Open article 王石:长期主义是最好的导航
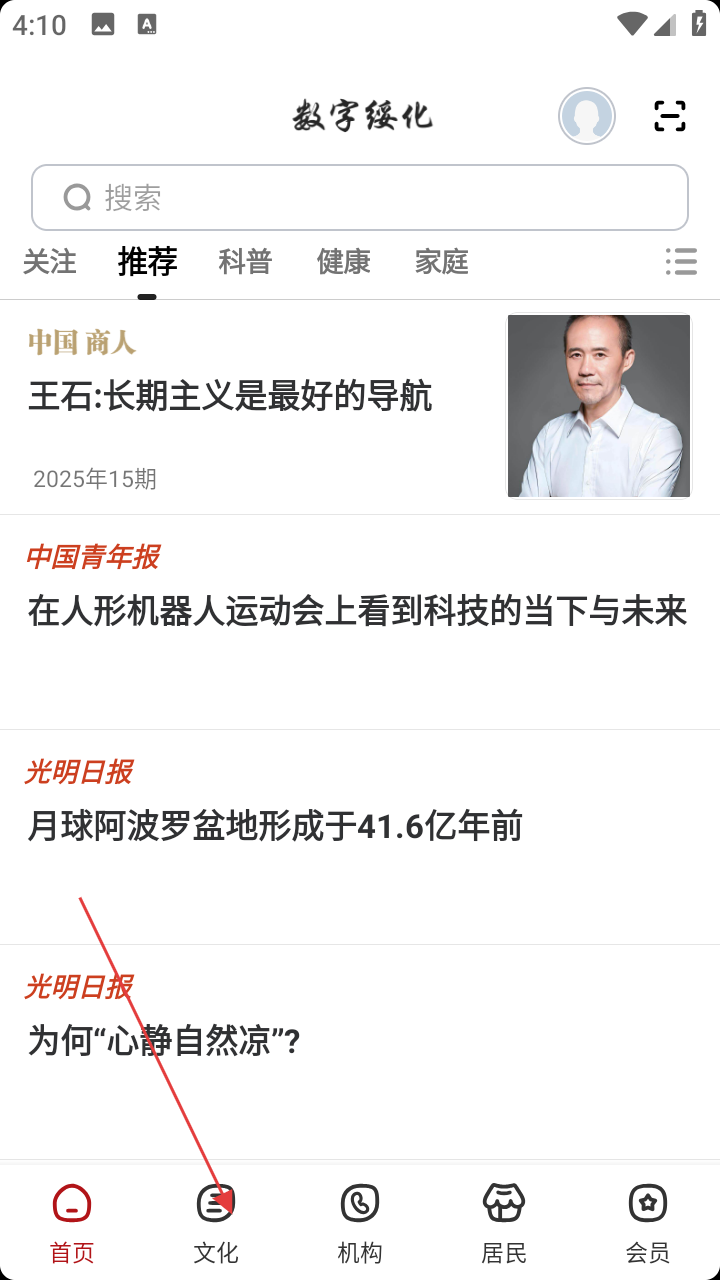The image size is (720, 1280). 230,397
